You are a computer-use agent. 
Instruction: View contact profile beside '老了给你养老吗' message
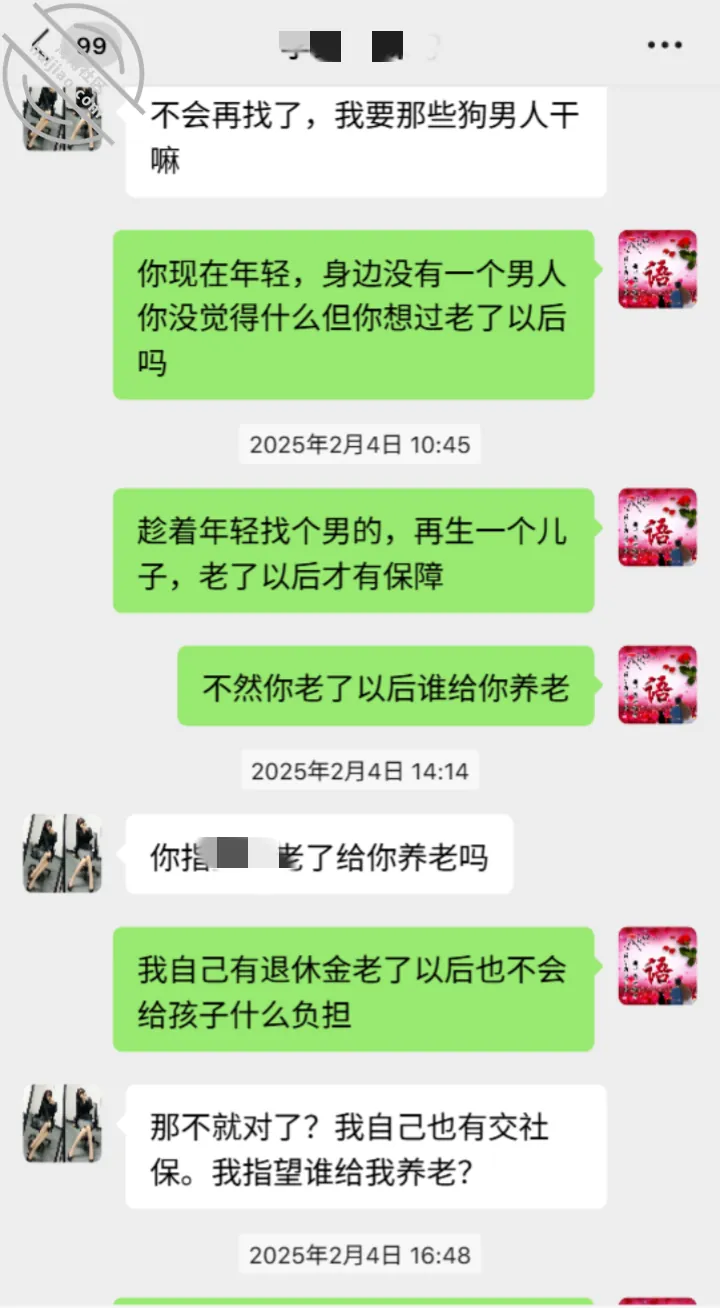pos(62,853)
